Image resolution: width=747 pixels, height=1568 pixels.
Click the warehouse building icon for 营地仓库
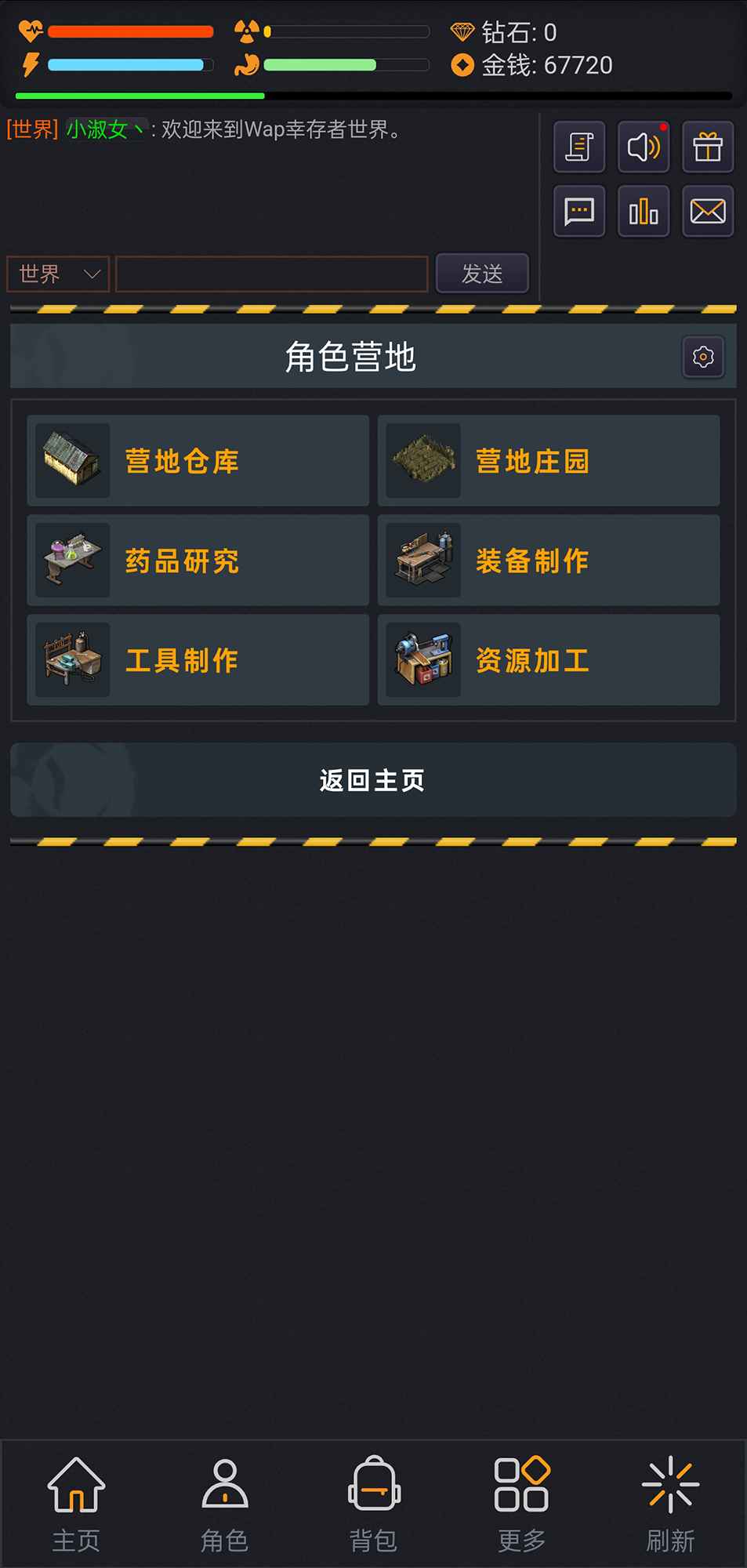click(x=72, y=461)
